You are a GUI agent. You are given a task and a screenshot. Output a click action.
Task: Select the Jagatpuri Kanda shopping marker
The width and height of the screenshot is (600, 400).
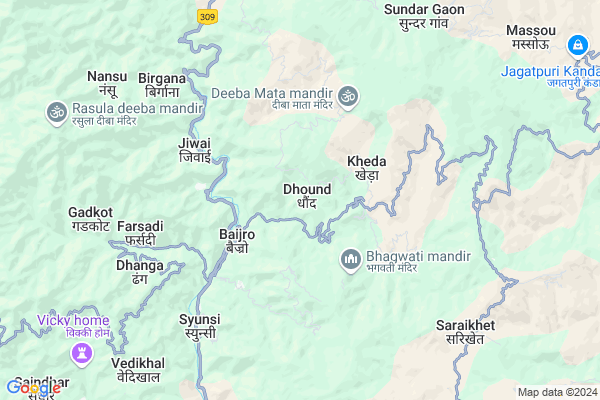coord(578,45)
